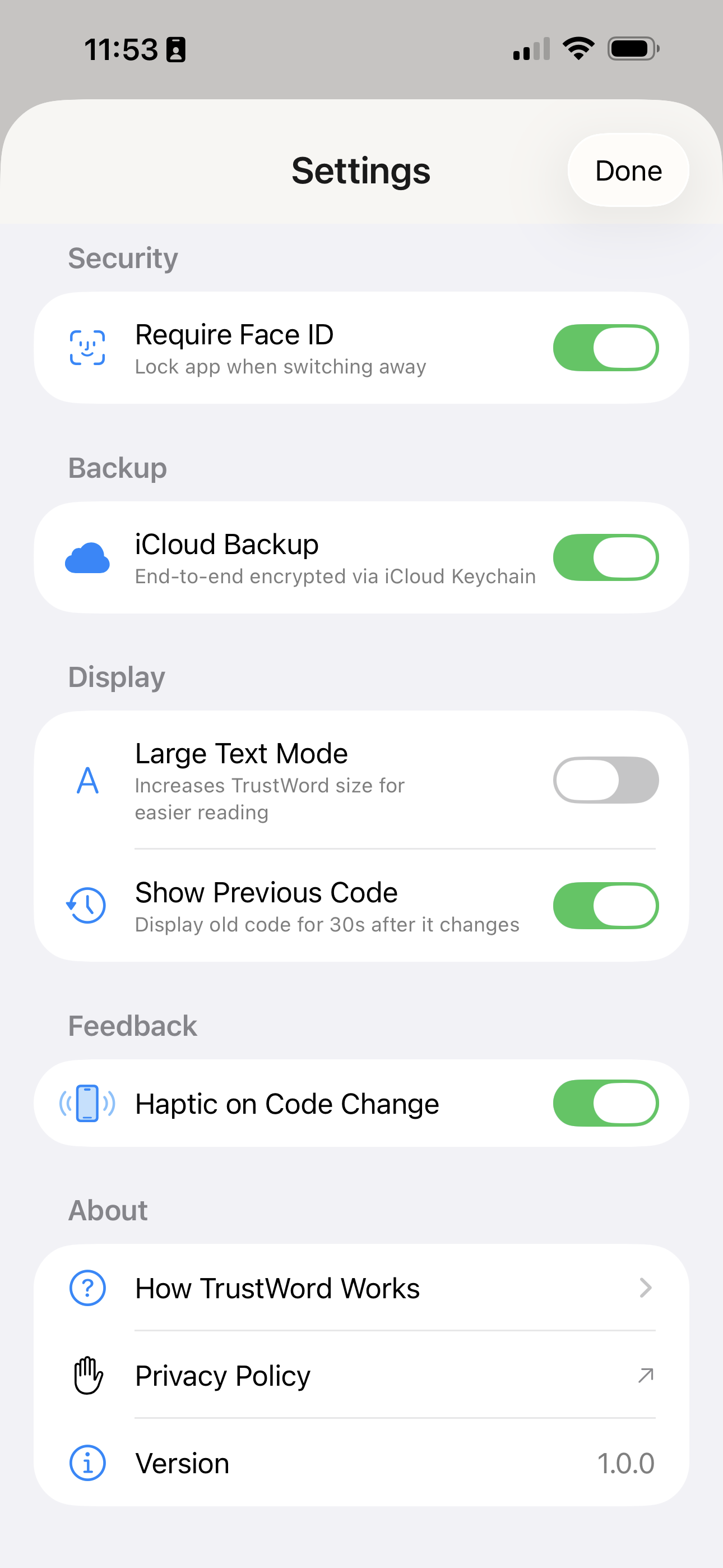Screen dimensions: 723x1568
Task: Turn off Show Previous Code
Action: click(x=605, y=905)
